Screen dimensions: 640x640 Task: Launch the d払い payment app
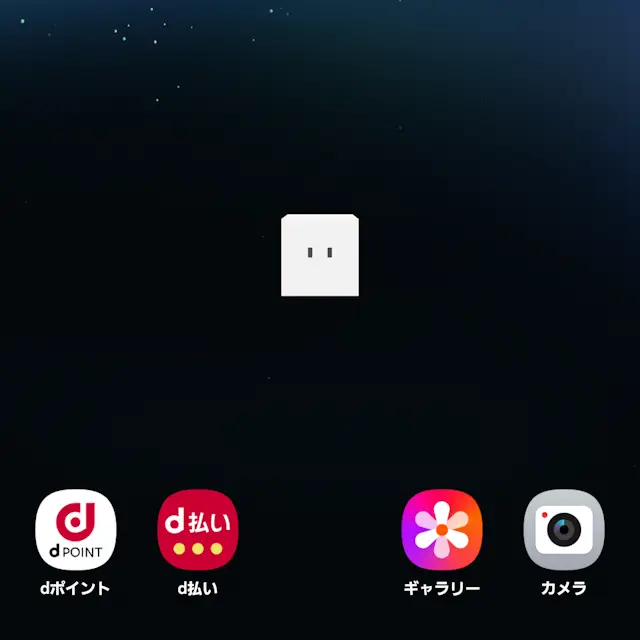(x=198, y=529)
